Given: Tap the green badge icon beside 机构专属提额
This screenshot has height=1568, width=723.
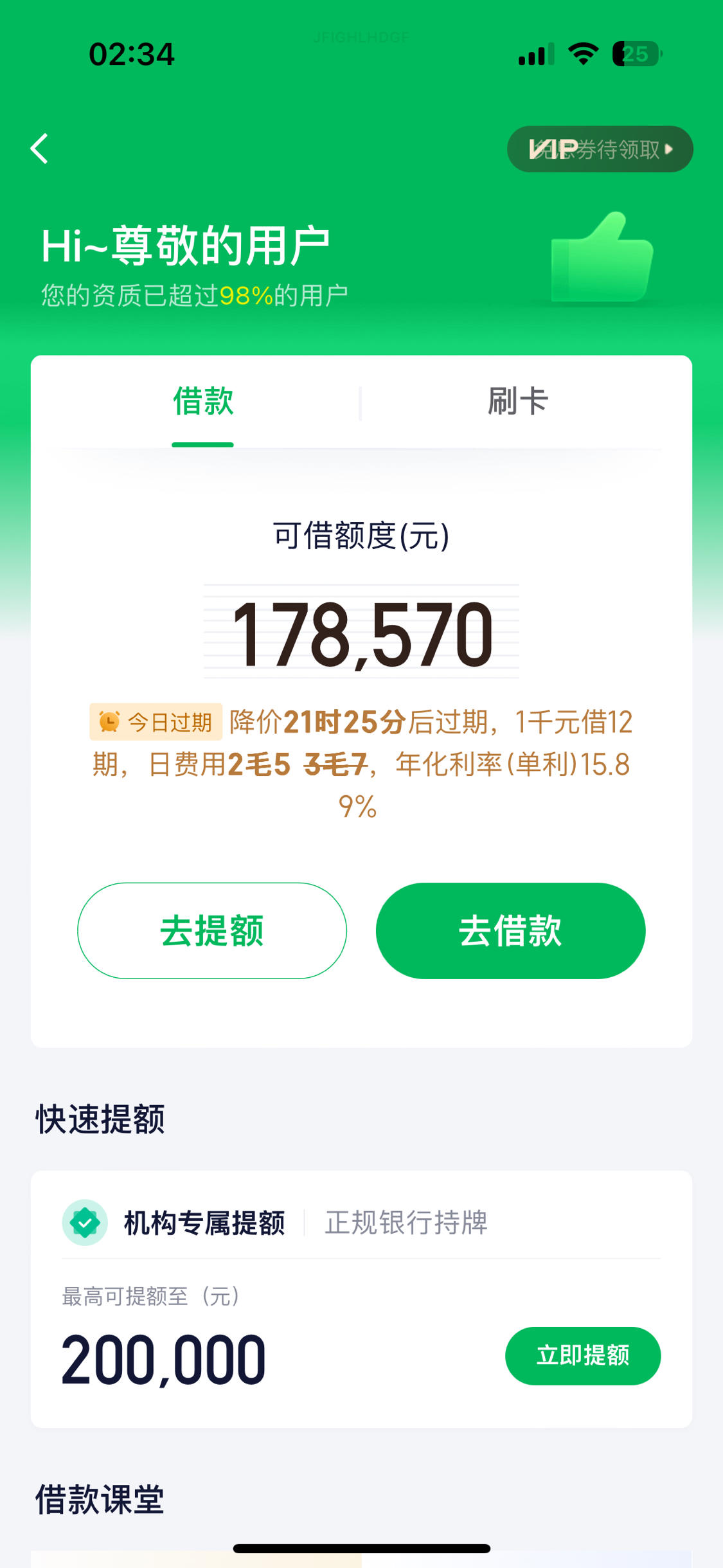Looking at the screenshot, I should click(85, 1223).
